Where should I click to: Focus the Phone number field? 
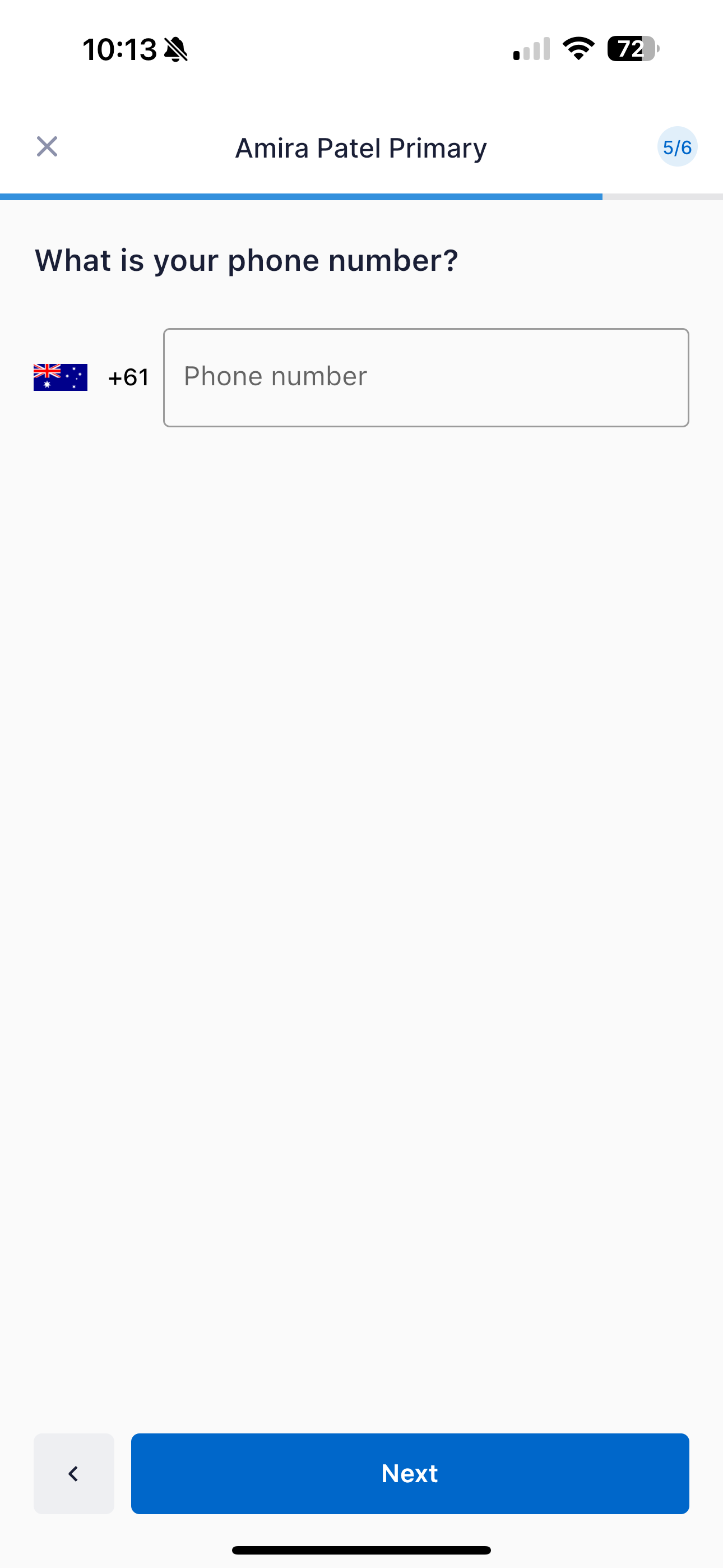[425, 377]
